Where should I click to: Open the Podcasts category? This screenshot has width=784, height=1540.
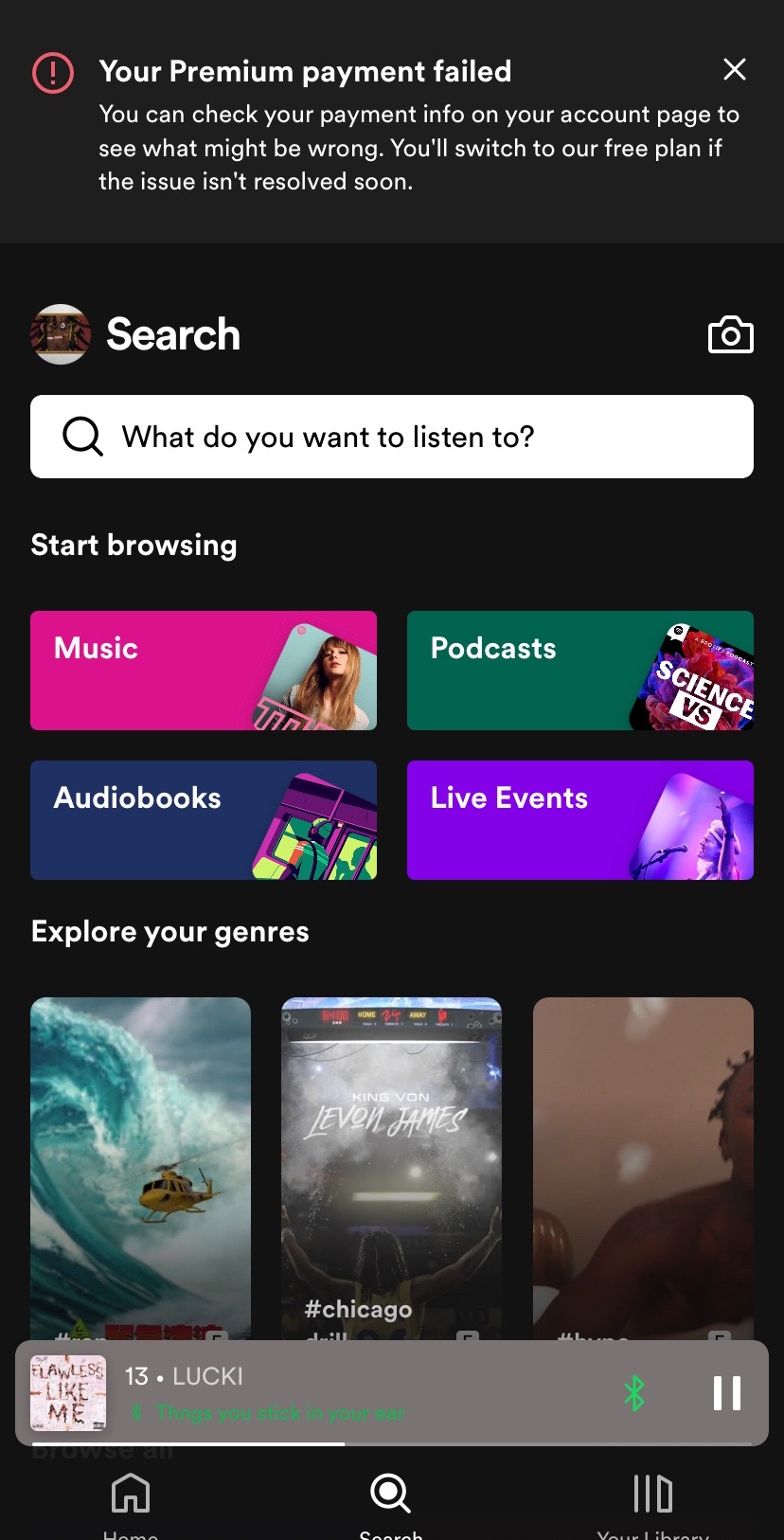pos(580,671)
